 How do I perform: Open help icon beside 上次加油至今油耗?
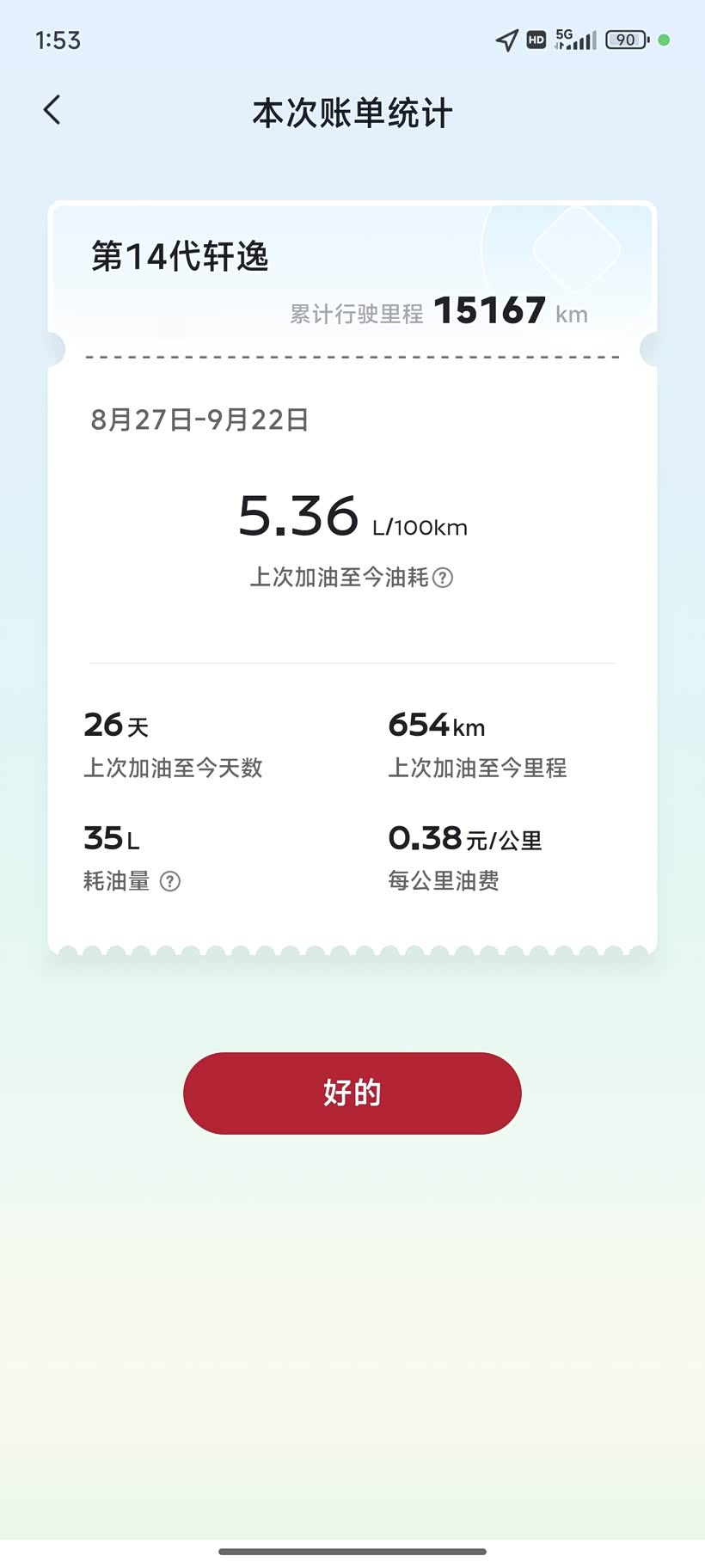(x=443, y=578)
